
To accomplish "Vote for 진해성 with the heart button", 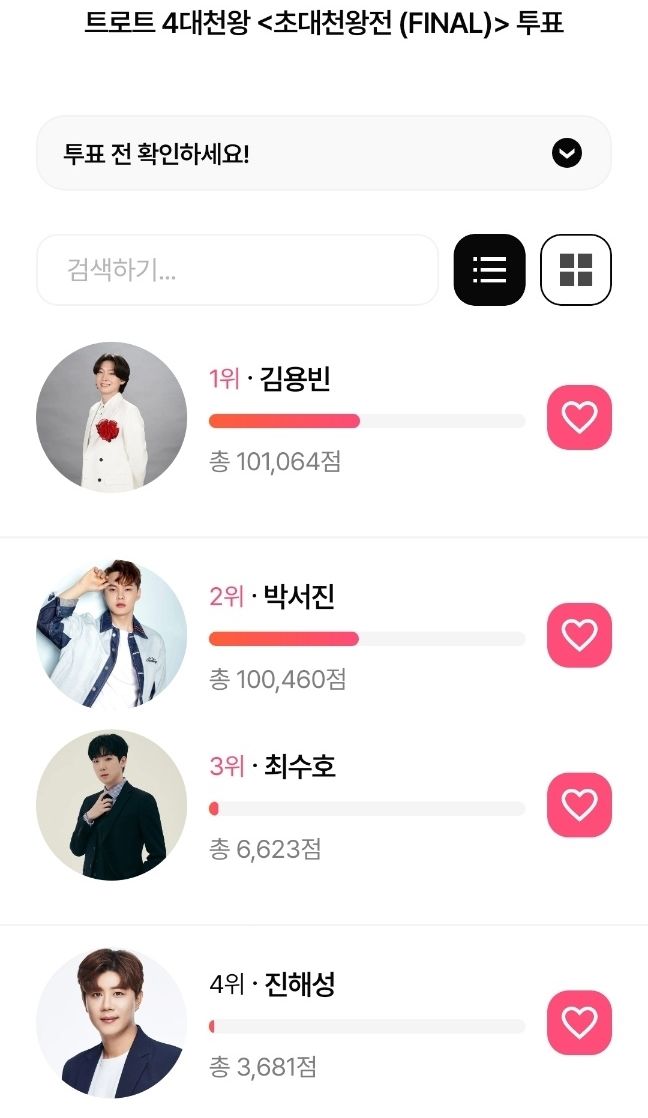I will [579, 1022].
